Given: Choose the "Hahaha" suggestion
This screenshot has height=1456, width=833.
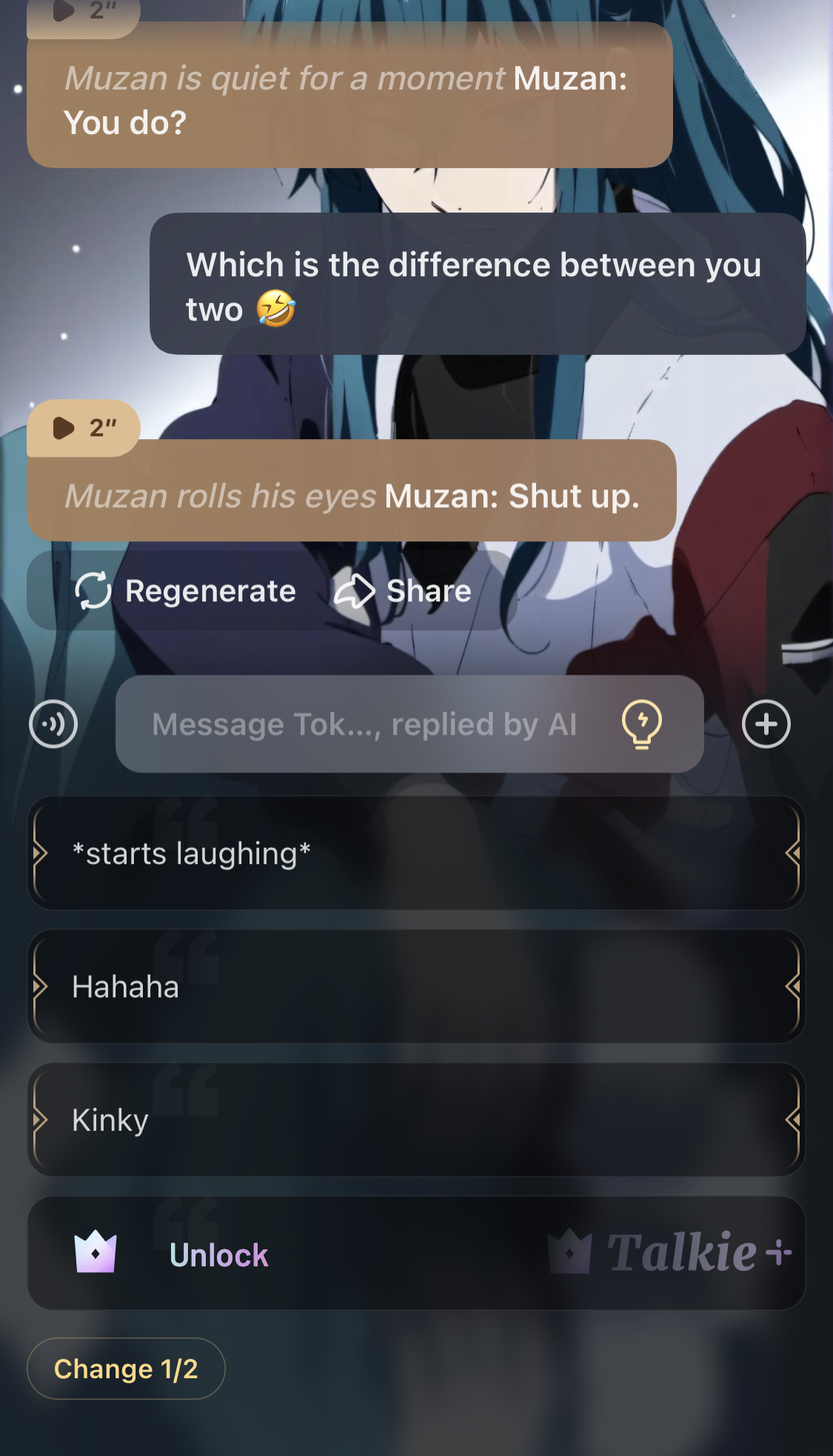Looking at the screenshot, I should [416, 986].
